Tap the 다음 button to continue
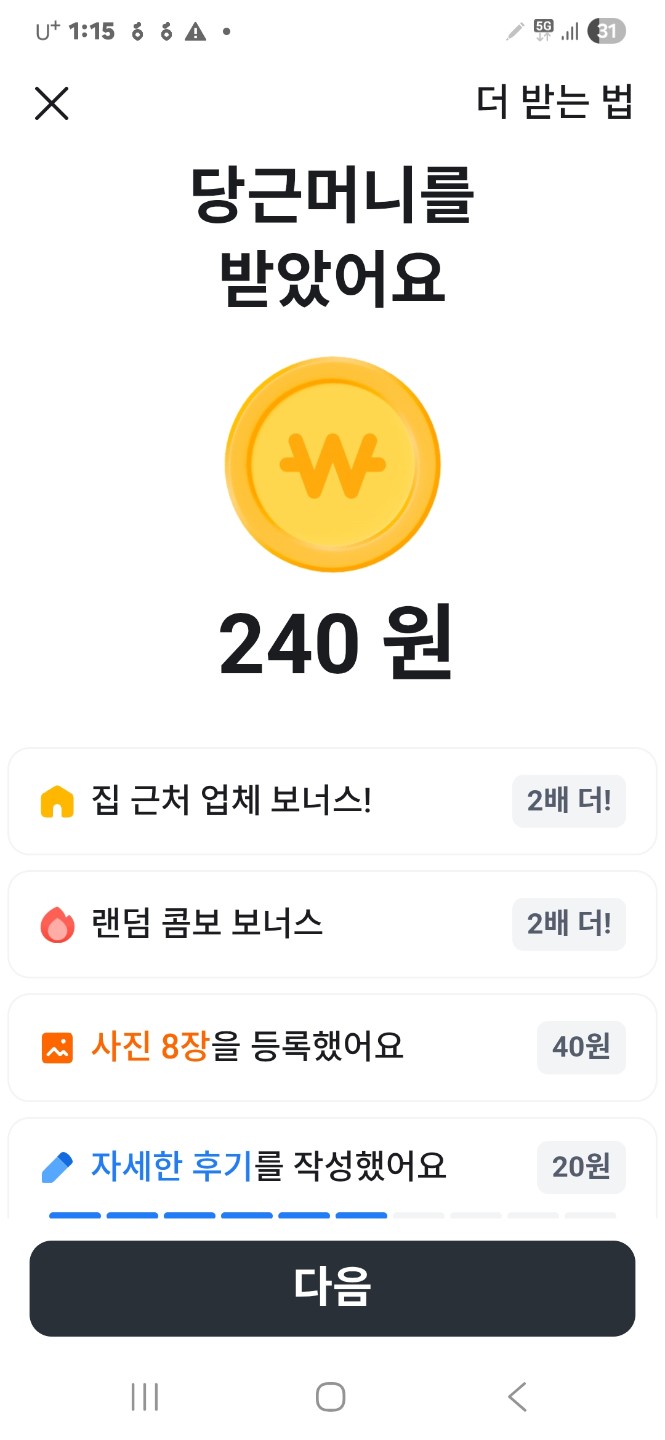The width and height of the screenshot is (665, 1440). 332,1288
